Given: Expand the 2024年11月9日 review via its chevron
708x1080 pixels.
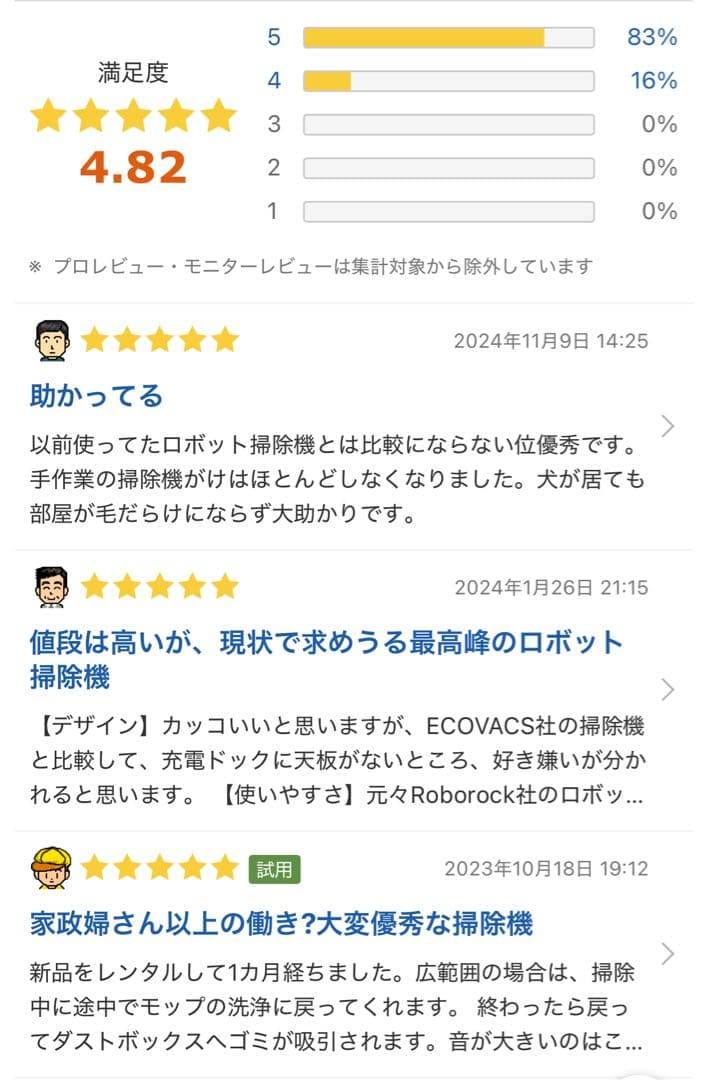Looking at the screenshot, I should click(x=668, y=427).
